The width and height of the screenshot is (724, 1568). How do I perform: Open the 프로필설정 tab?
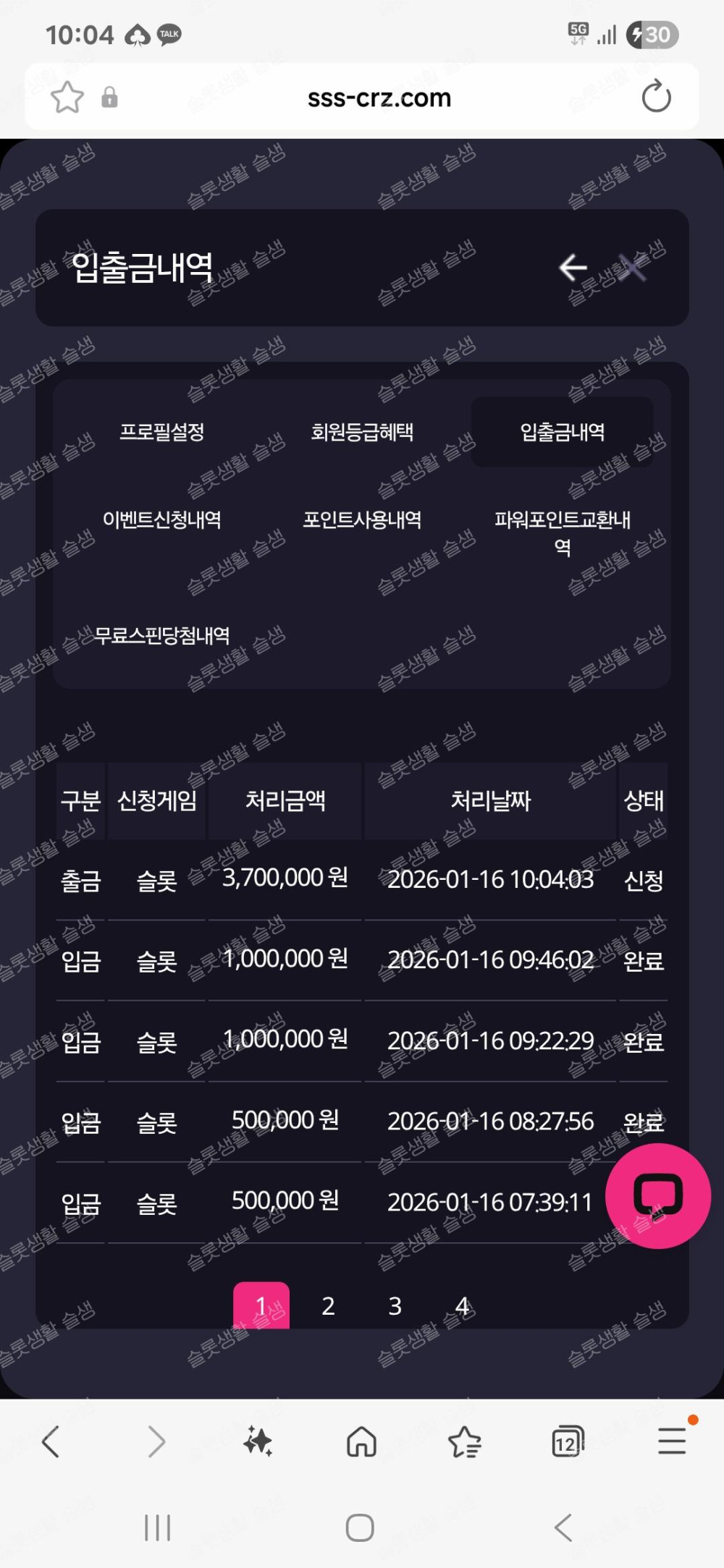pos(162,432)
